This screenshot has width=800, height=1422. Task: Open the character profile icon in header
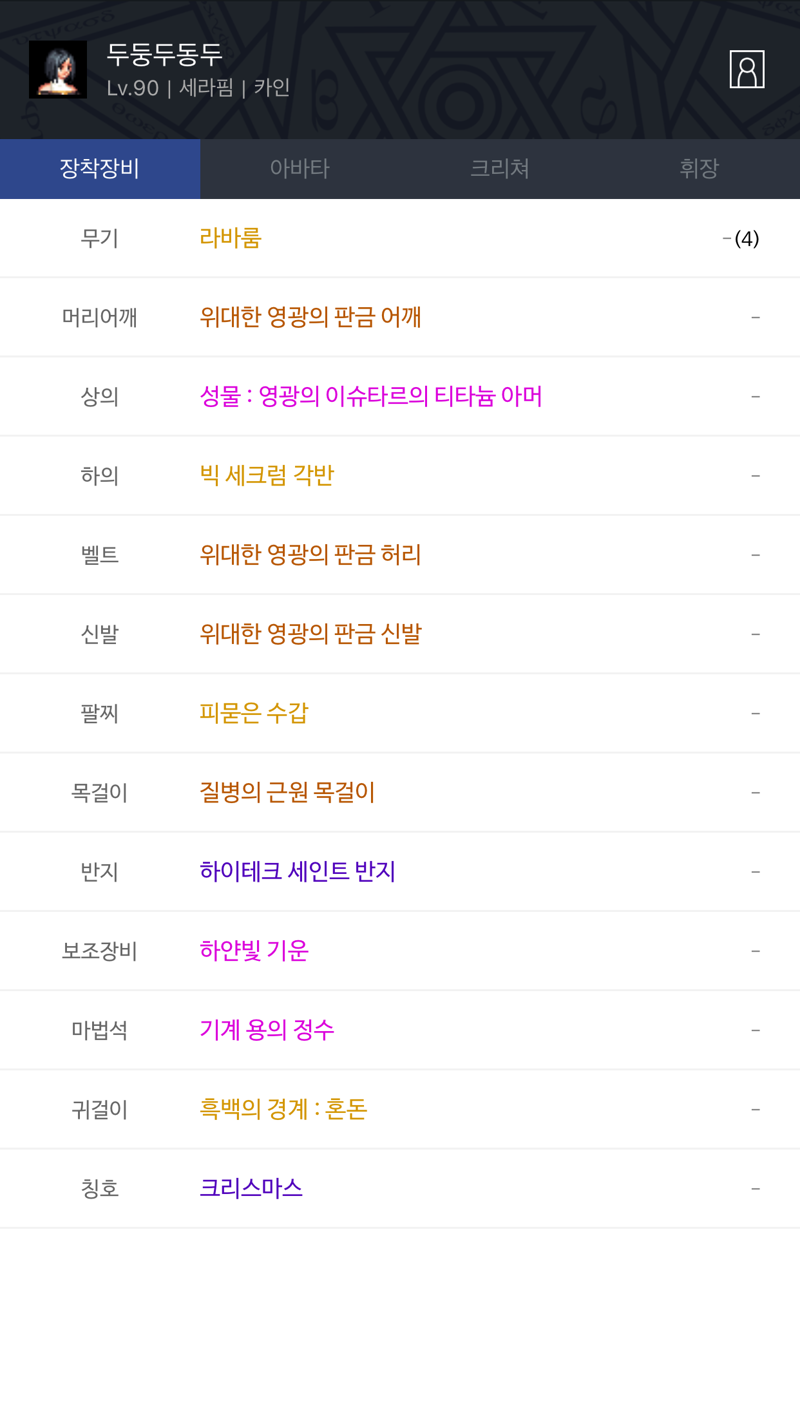coord(747,70)
